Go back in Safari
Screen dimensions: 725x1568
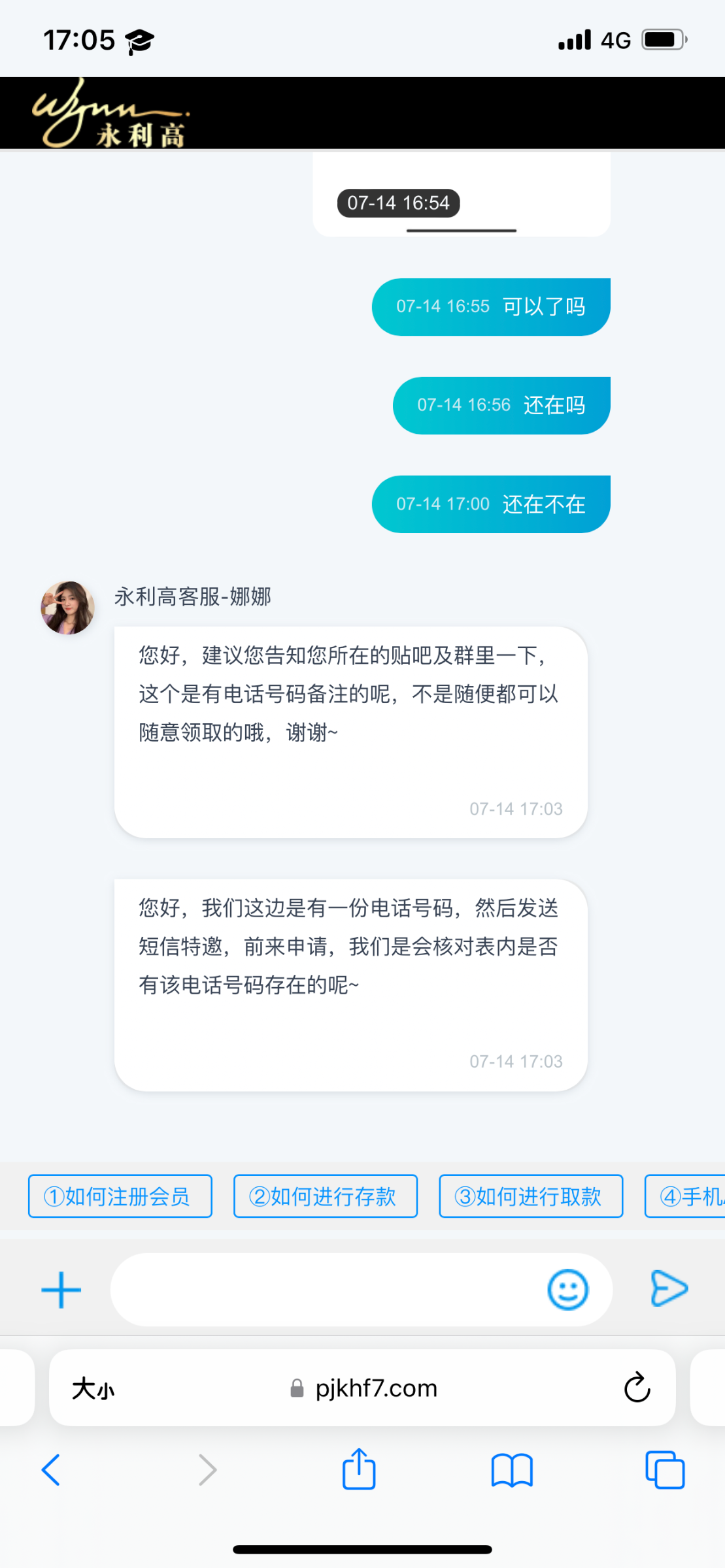(51, 1470)
